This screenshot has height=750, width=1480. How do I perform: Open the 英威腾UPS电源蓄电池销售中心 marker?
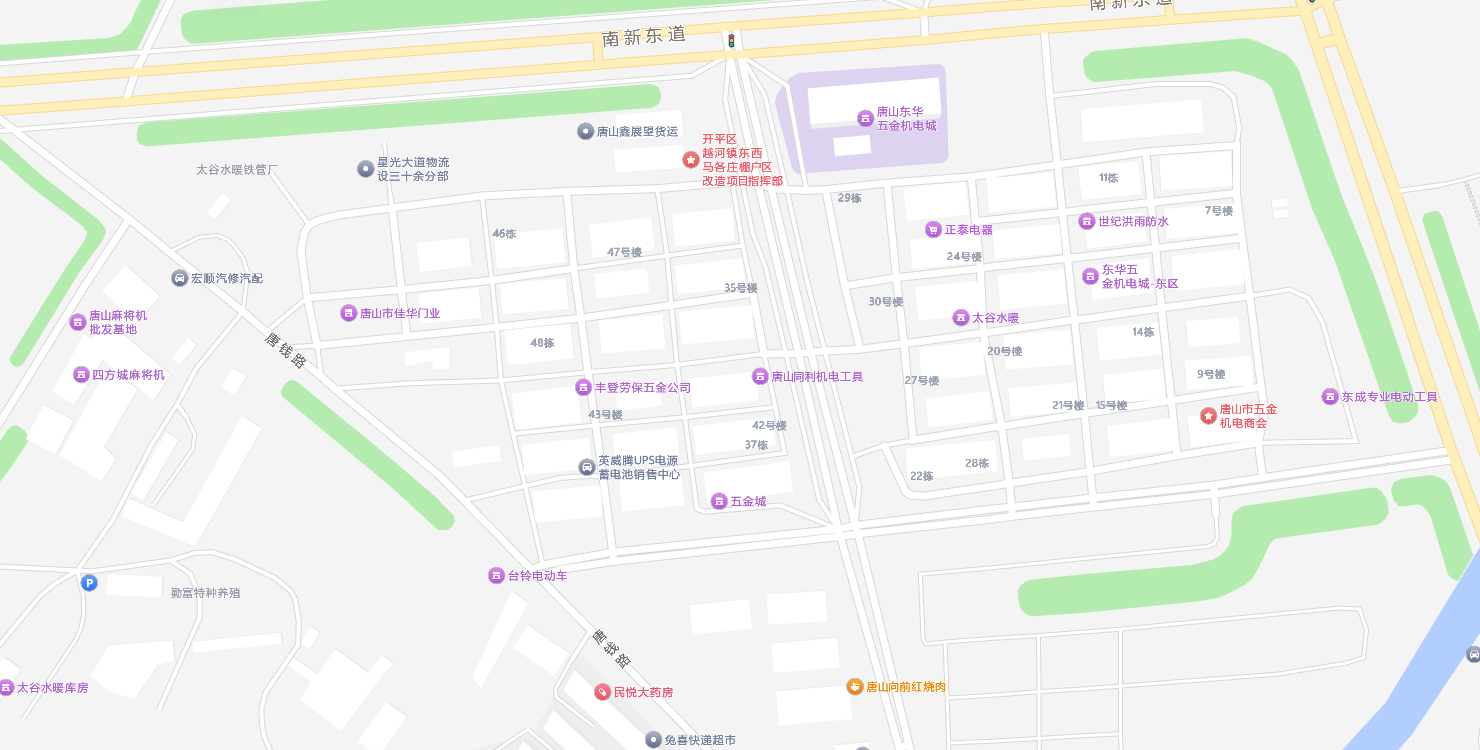coord(586,467)
